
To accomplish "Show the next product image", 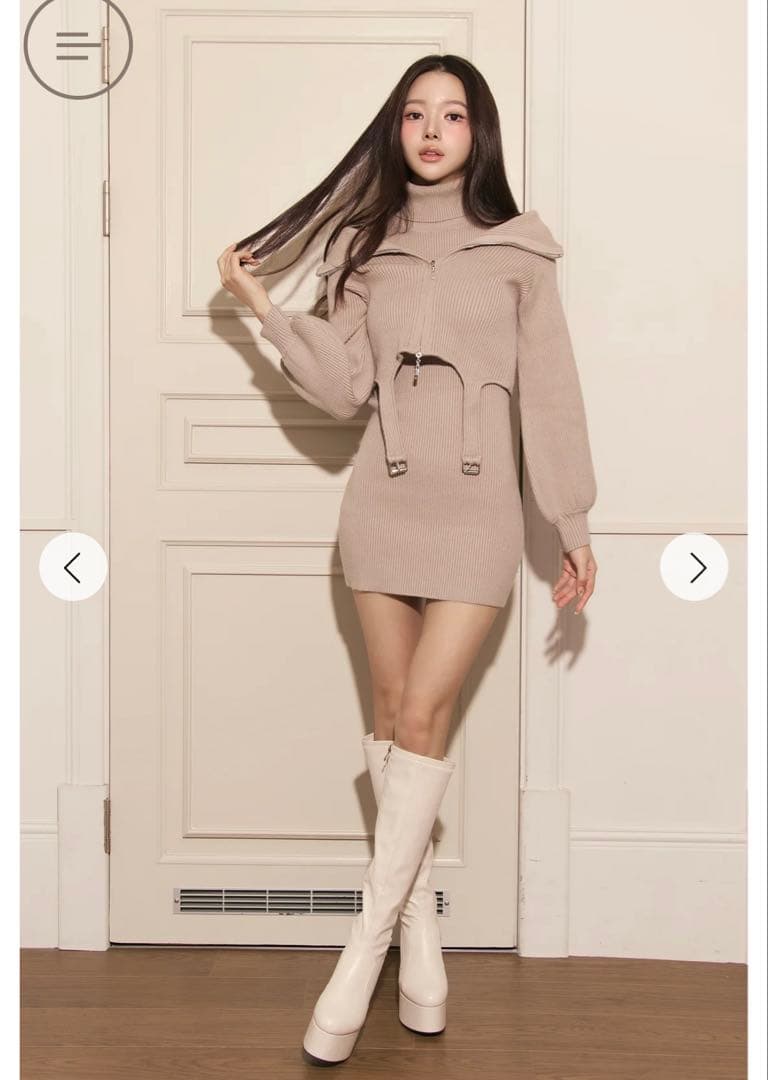I will click(694, 567).
